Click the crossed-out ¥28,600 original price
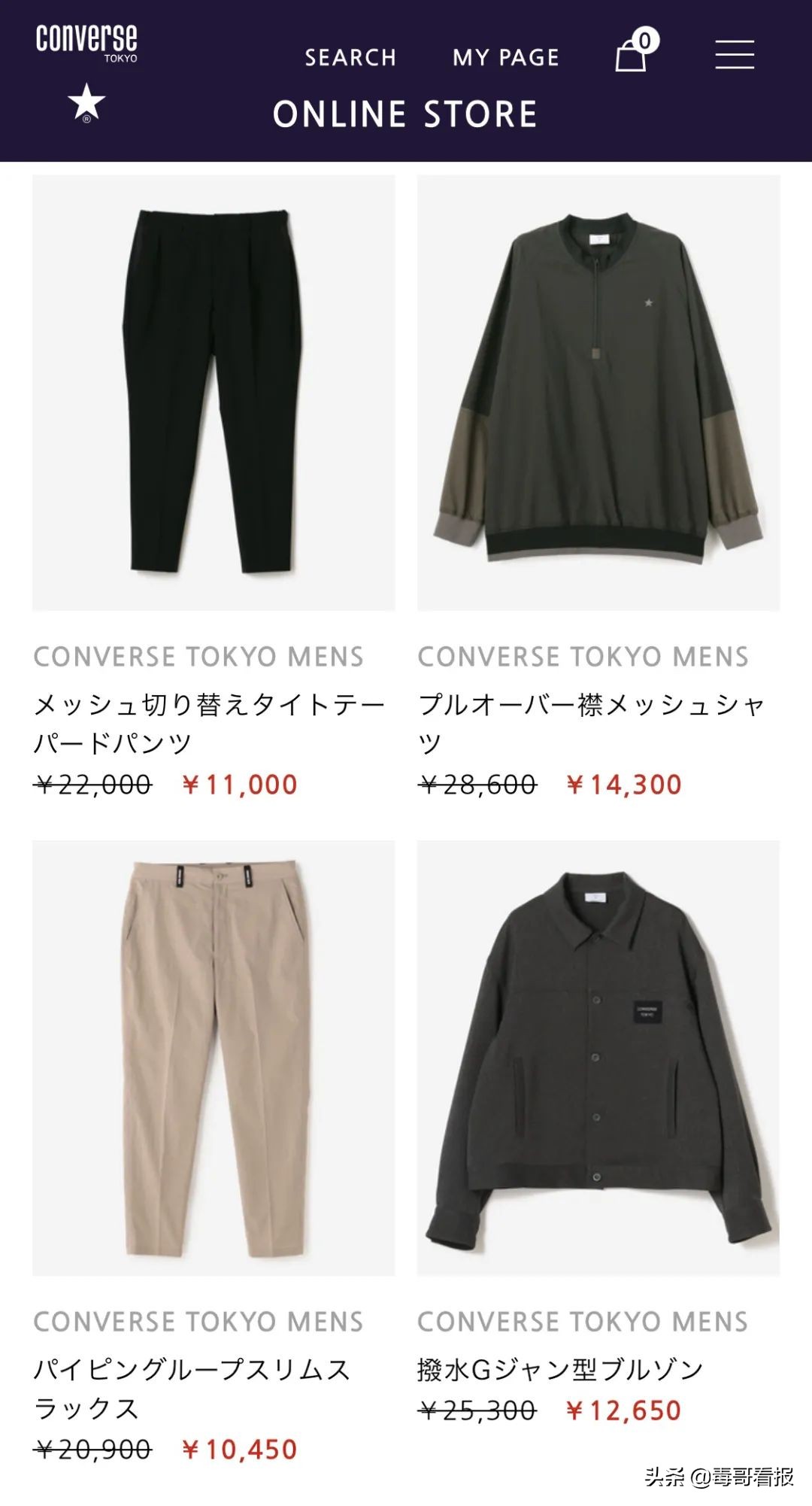Image resolution: width=812 pixels, height=1506 pixels. click(476, 785)
